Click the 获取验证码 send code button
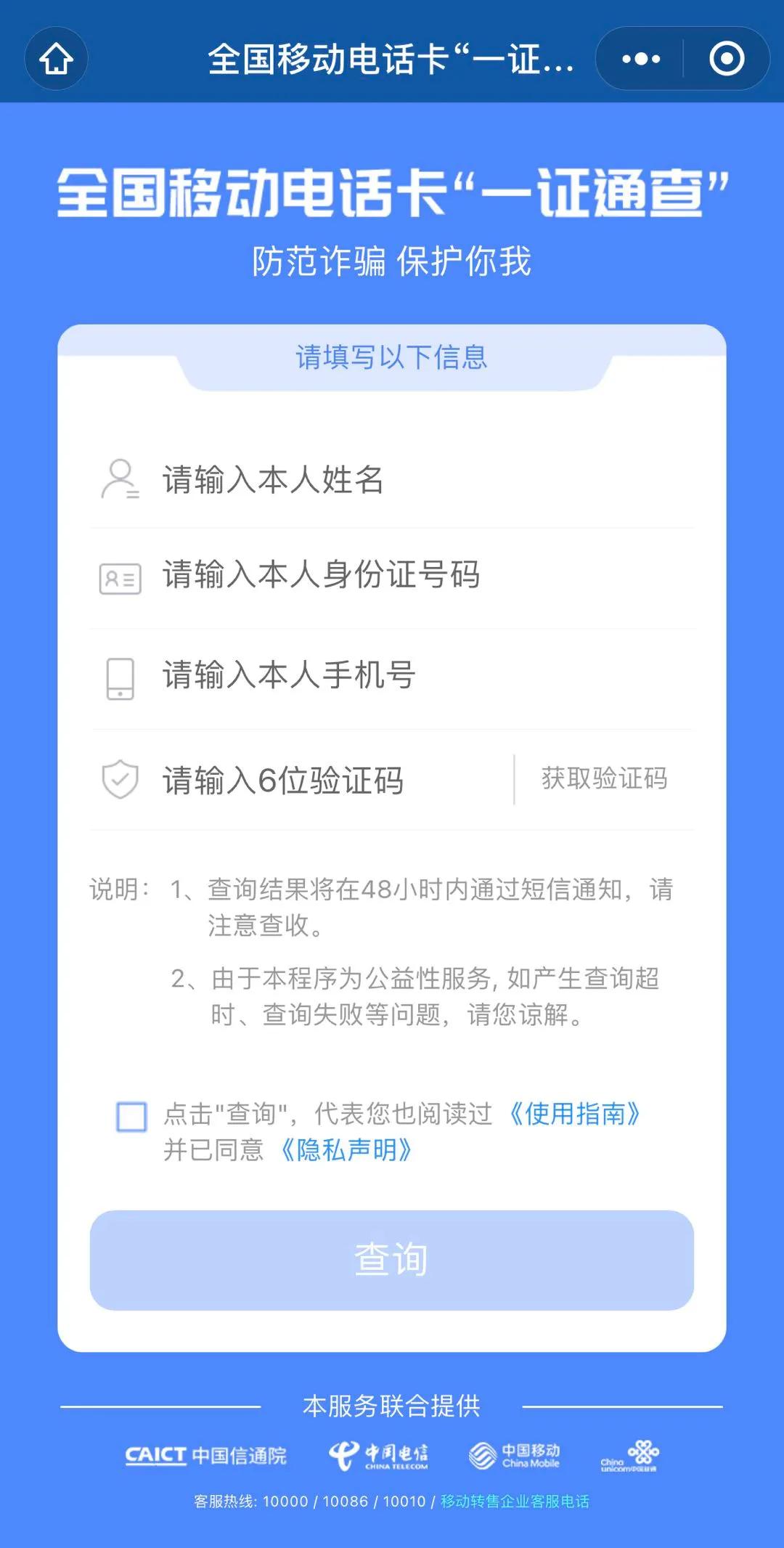This screenshot has width=784, height=1548. [x=604, y=778]
